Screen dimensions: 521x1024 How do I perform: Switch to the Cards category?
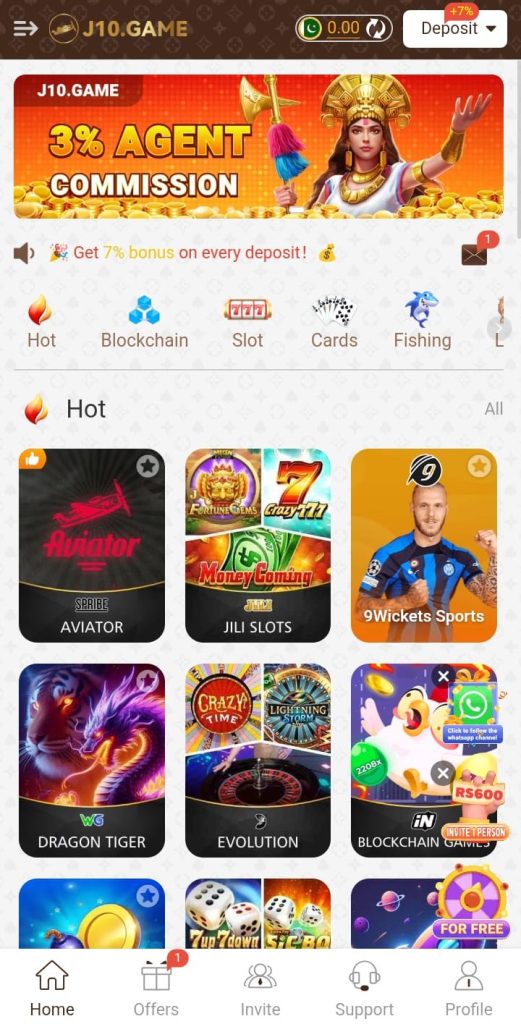334,322
